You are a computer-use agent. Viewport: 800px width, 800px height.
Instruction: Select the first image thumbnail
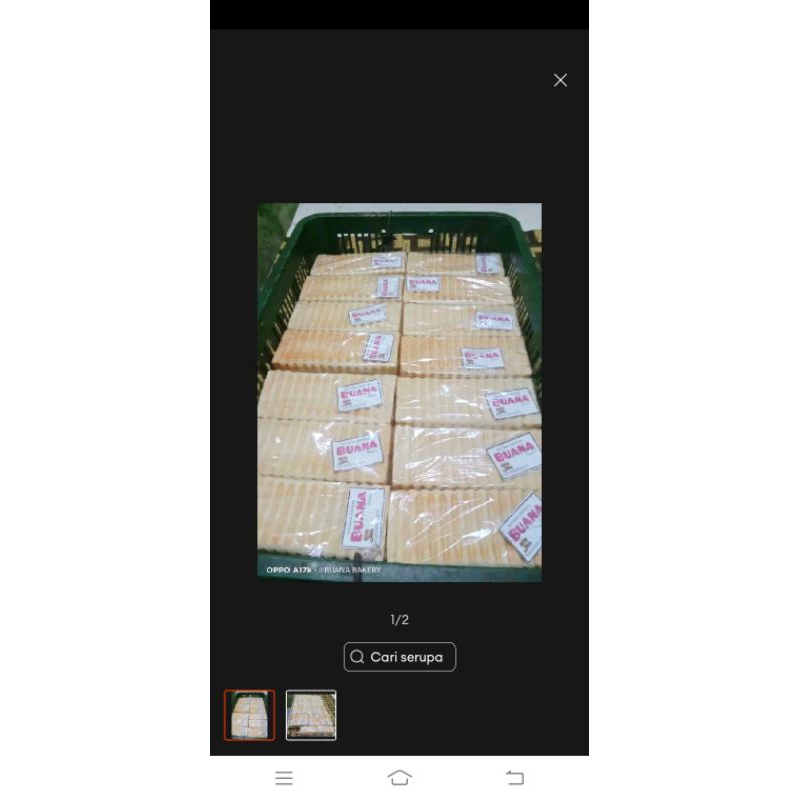249,715
